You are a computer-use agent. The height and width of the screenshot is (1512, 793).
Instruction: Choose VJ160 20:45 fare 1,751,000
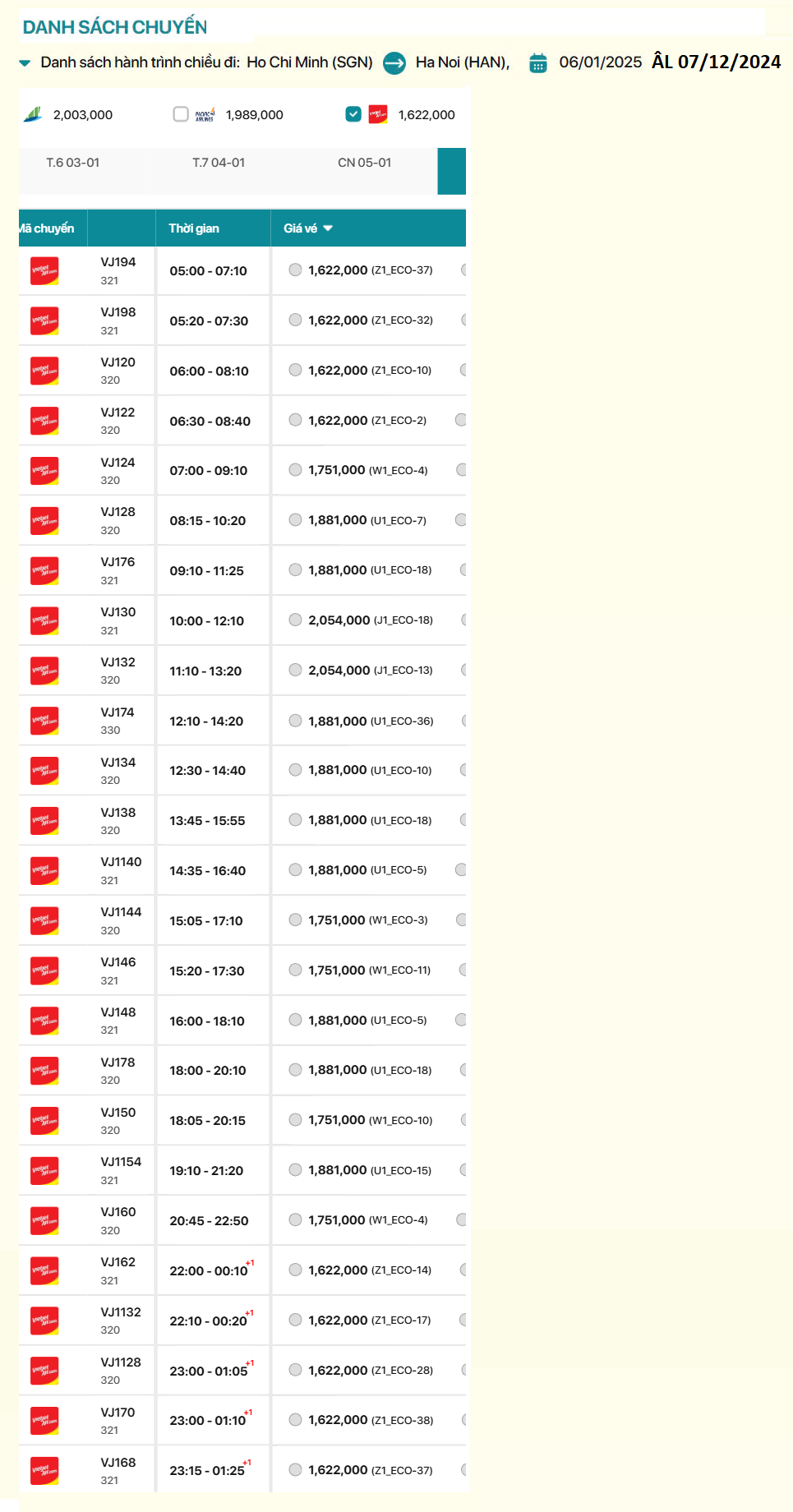[x=295, y=1219]
